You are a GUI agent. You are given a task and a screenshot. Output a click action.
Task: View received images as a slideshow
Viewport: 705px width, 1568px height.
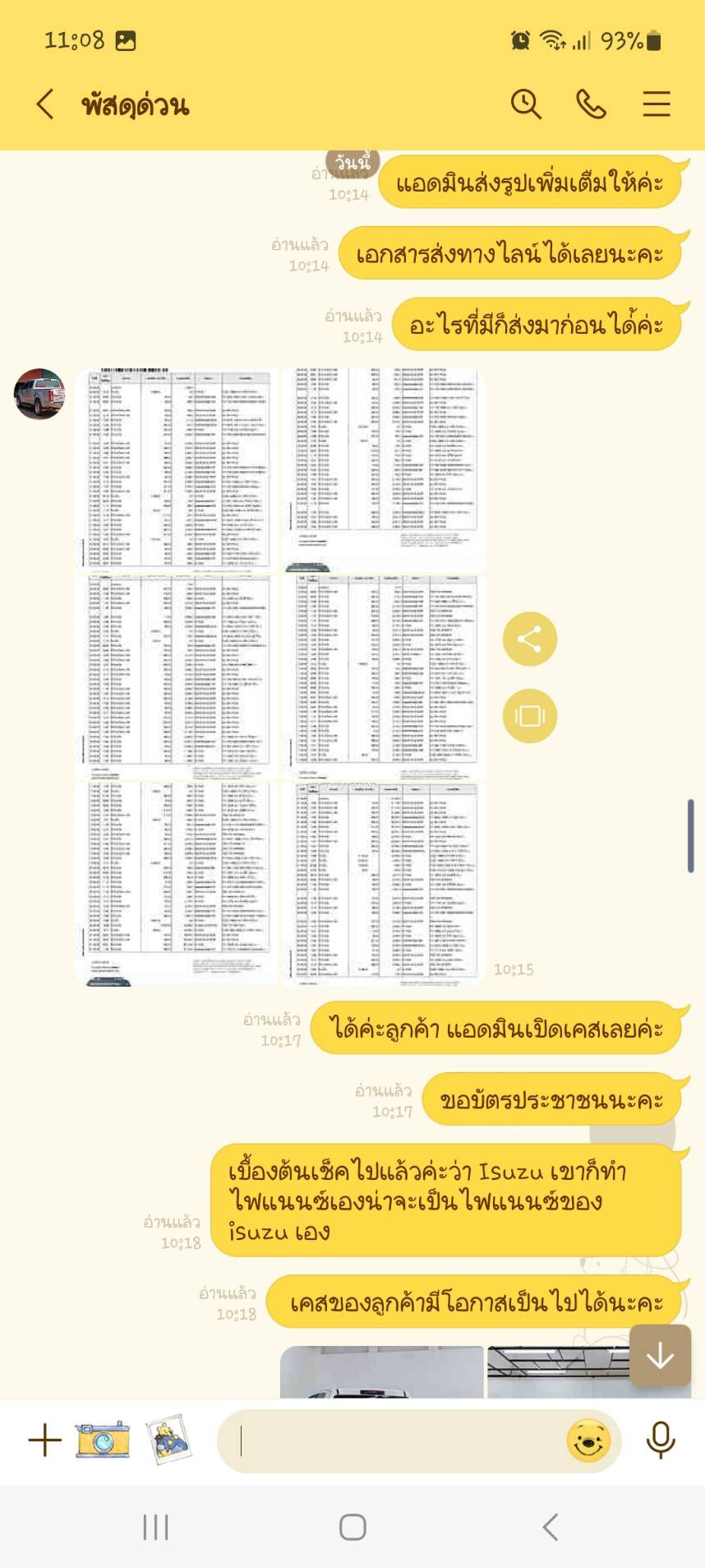(x=530, y=715)
